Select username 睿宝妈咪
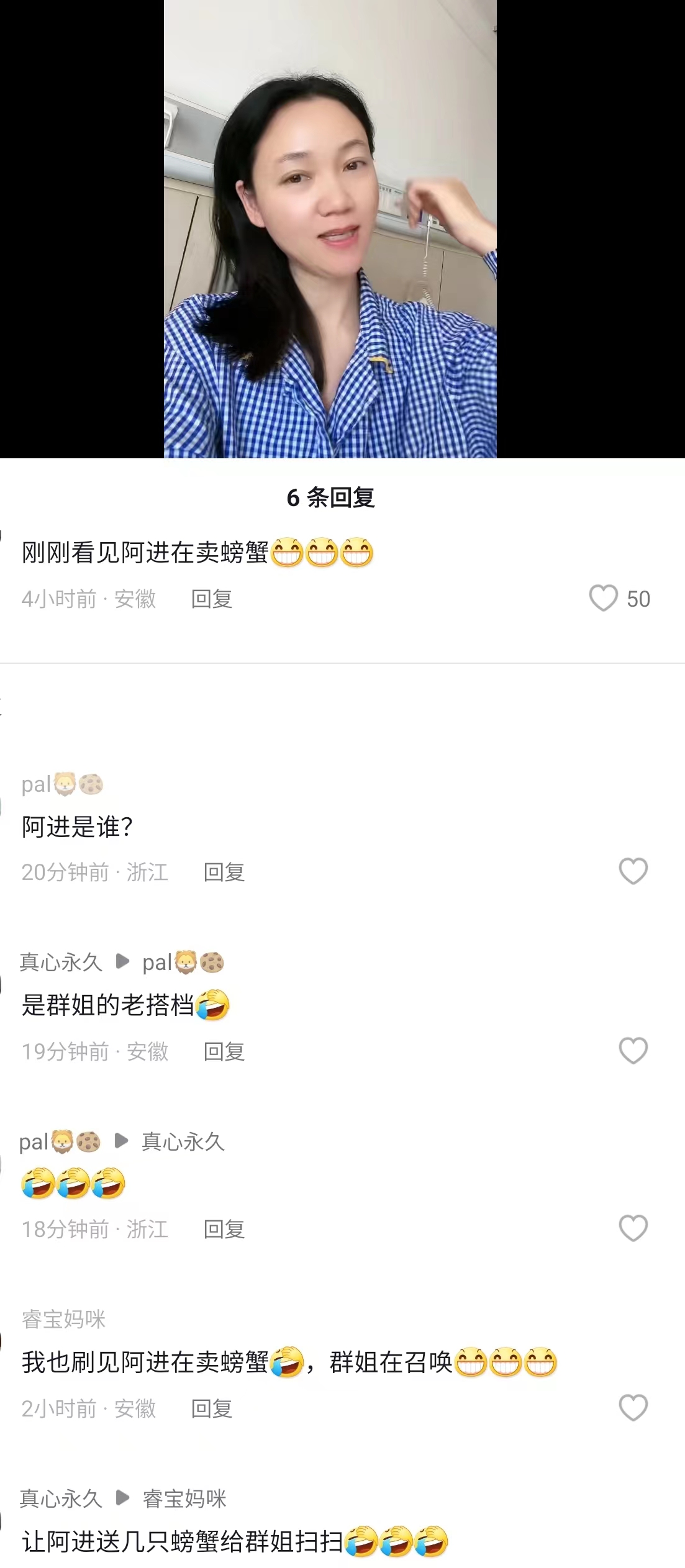The image size is (685, 1568). (x=61, y=1318)
